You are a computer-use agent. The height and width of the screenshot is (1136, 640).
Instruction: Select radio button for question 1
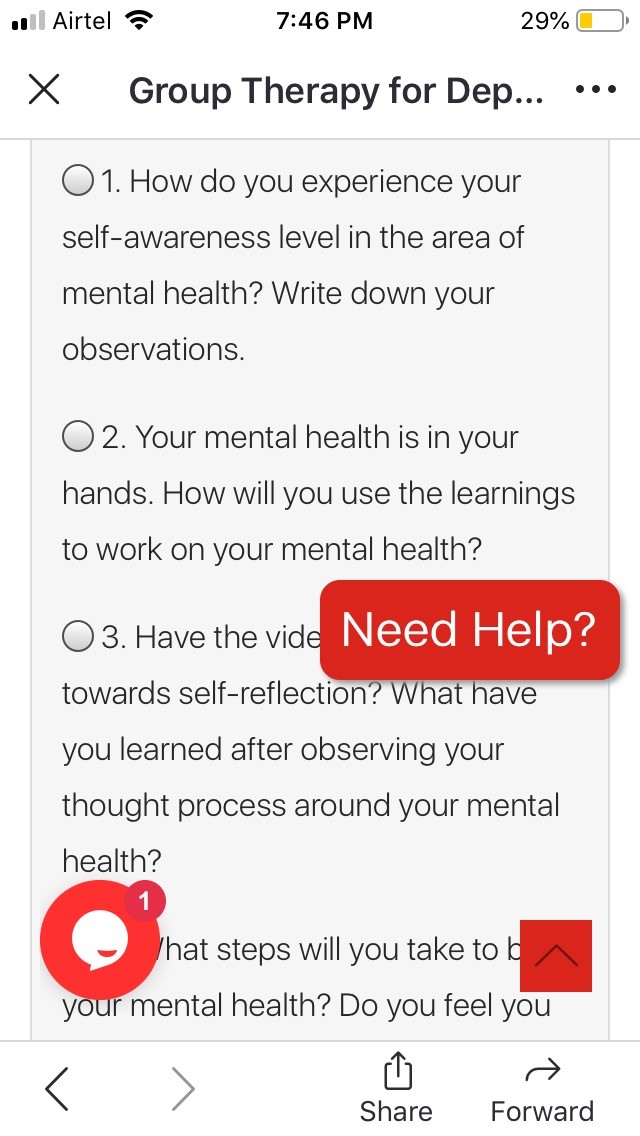pos(77,181)
